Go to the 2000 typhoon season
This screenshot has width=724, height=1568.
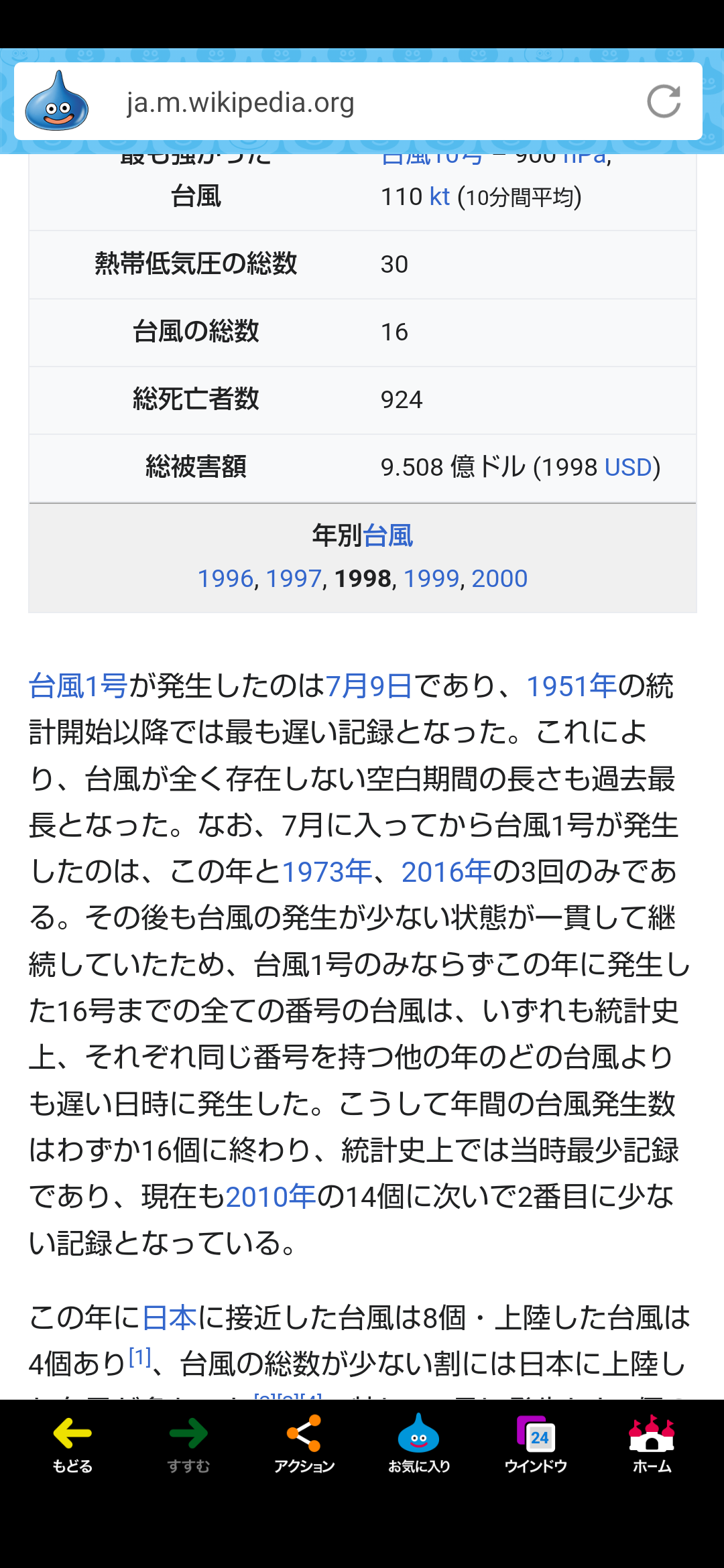(499, 578)
